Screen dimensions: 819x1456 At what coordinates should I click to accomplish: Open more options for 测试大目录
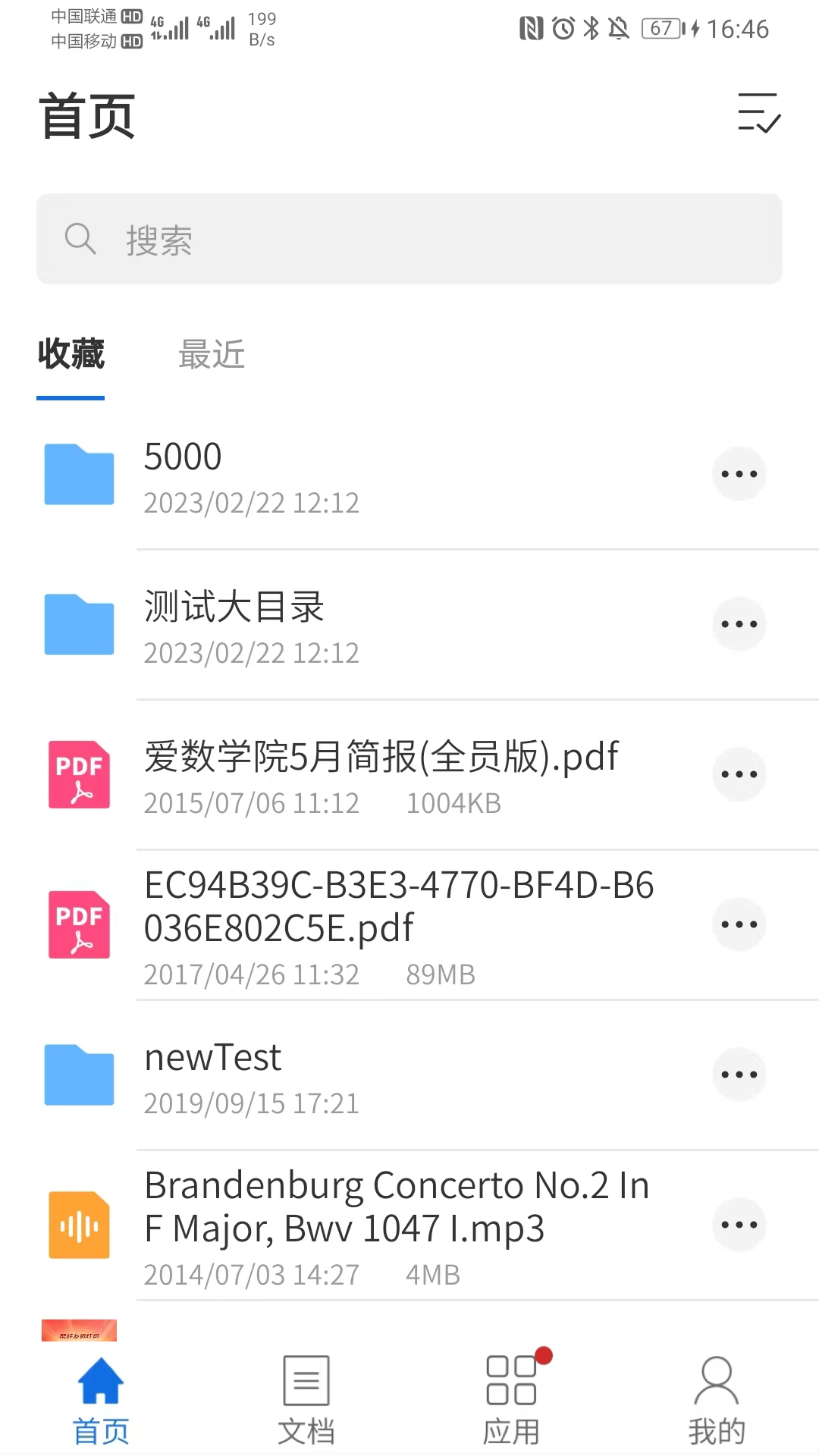click(739, 623)
